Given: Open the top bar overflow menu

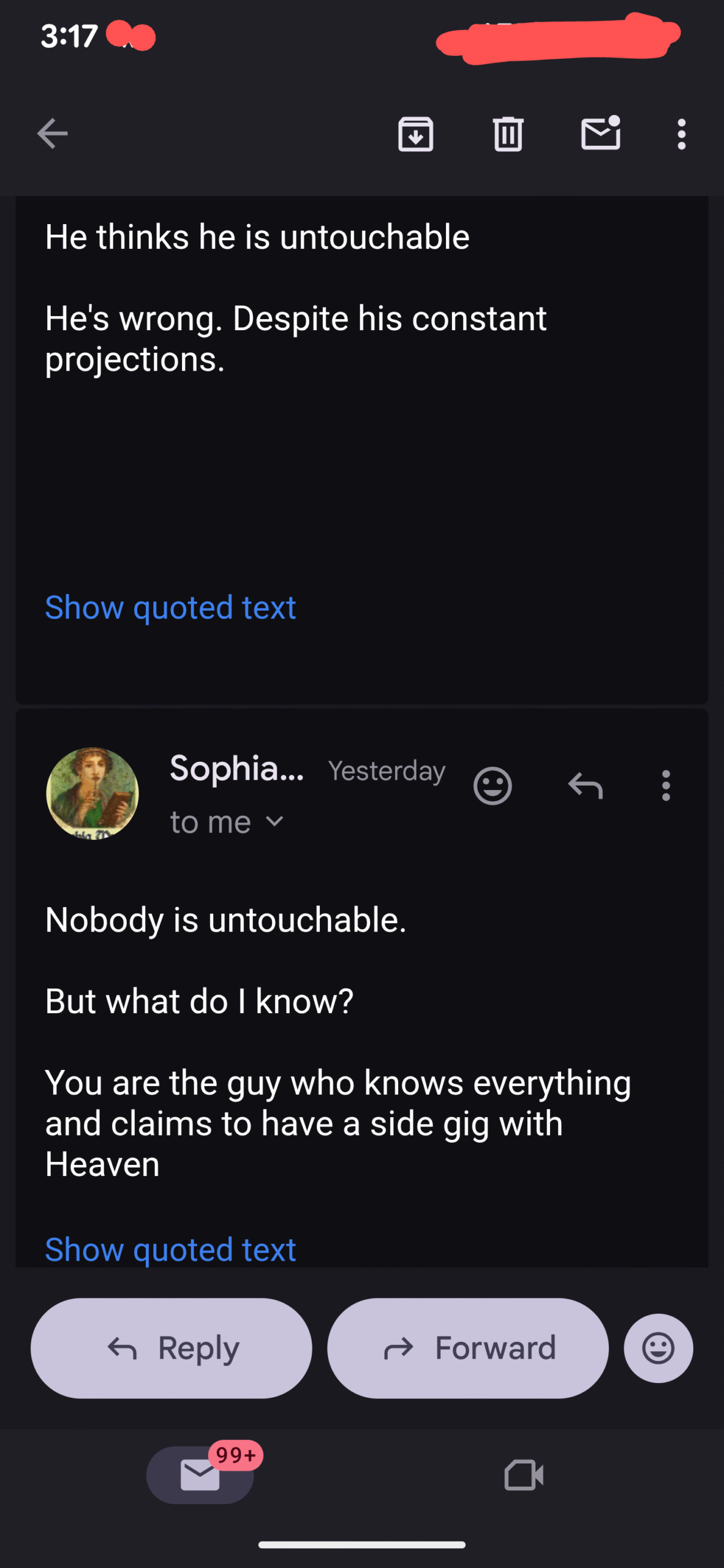Looking at the screenshot, I should point(681,134).
